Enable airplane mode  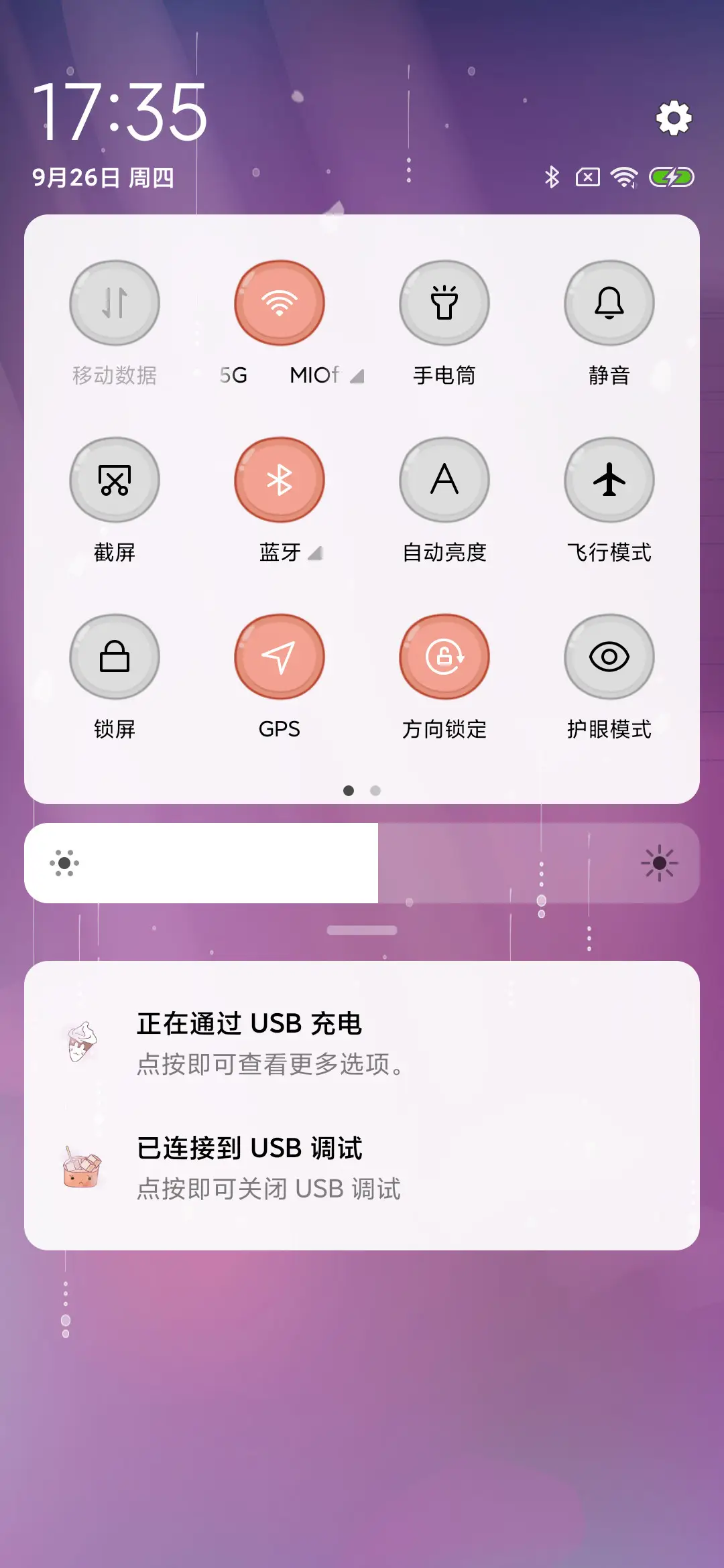[x=609, y=480]
